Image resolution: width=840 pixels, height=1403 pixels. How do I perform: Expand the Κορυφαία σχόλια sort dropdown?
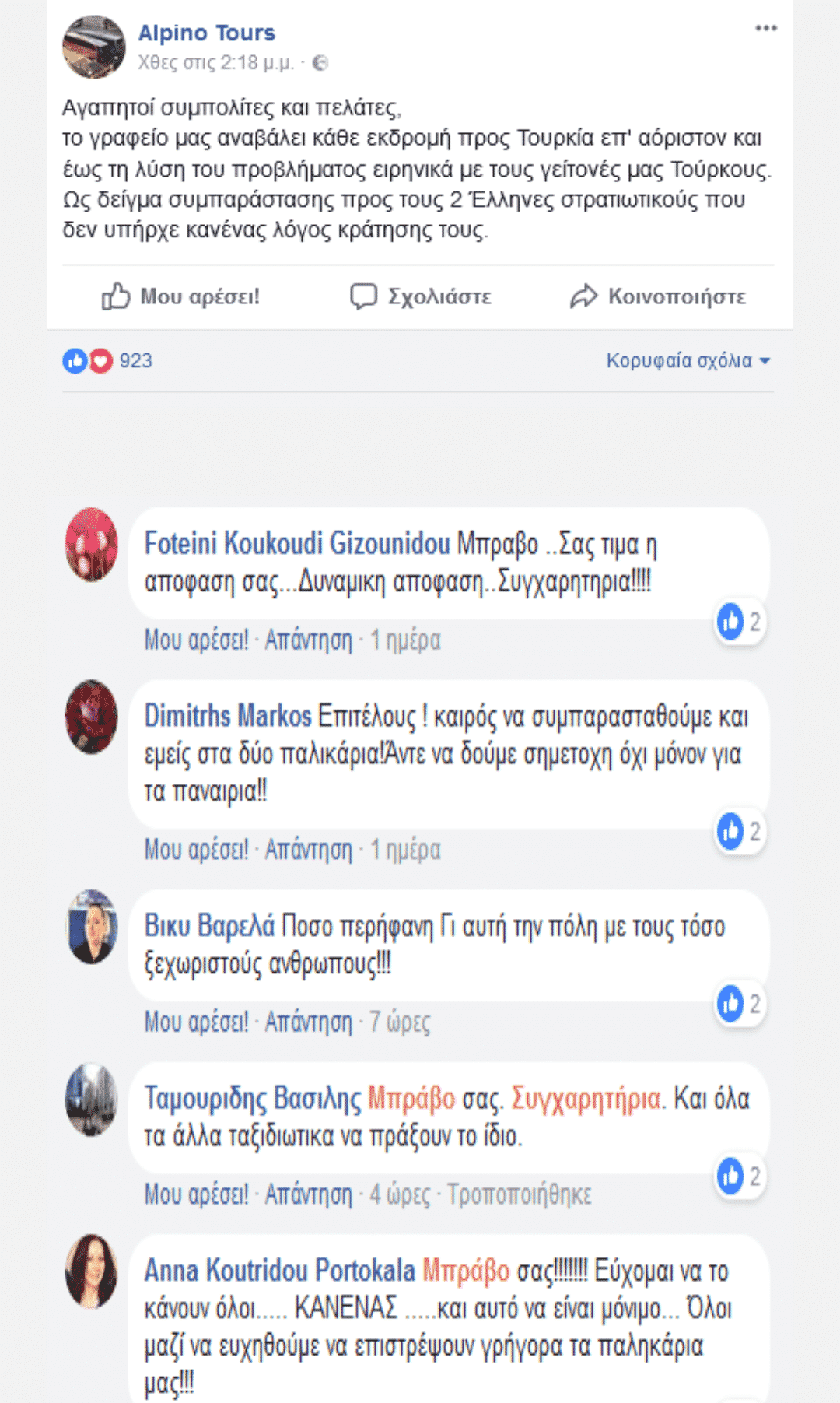tap(688, 360)
